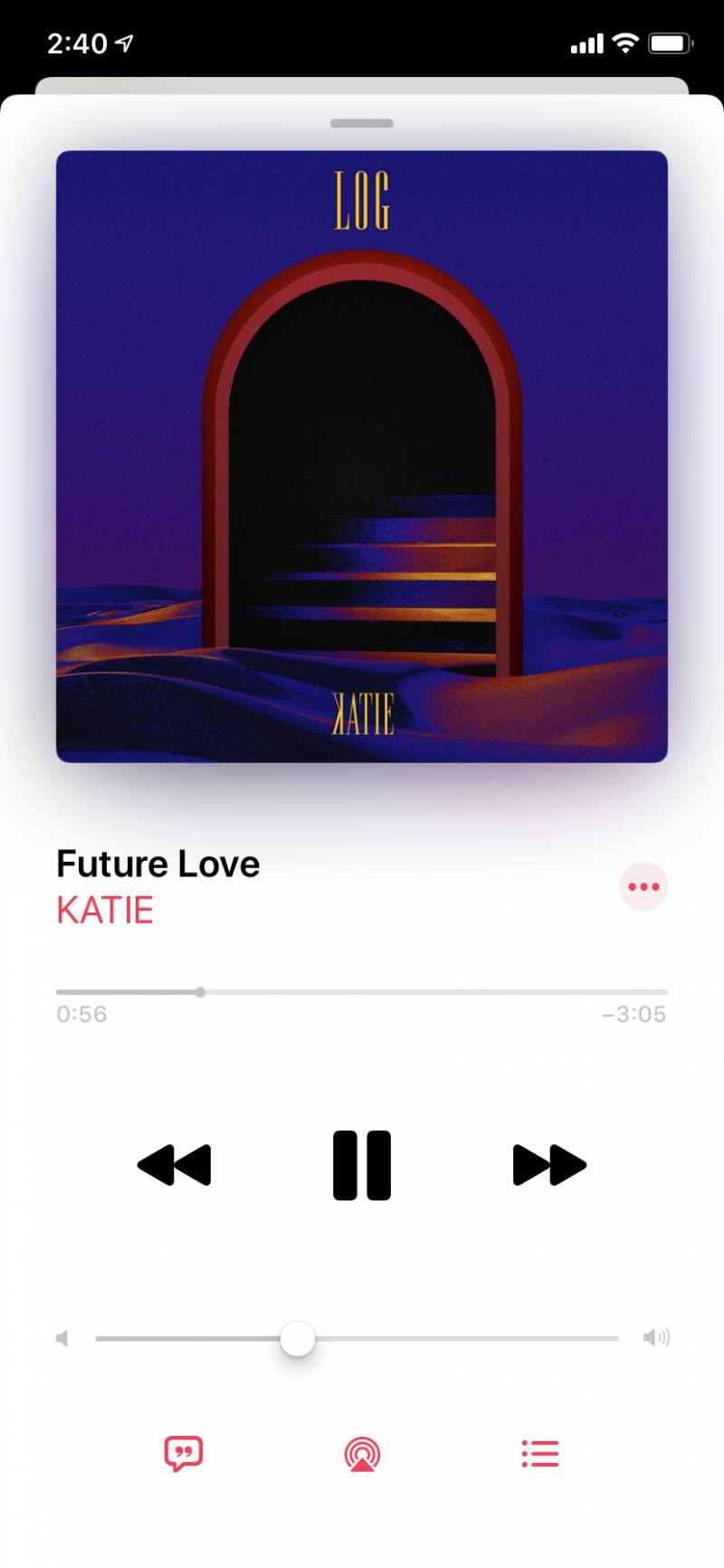The width and height of the screenshot is (724, 1568).
Task: Open the Up Next queue list
Action: (540, 1454)
